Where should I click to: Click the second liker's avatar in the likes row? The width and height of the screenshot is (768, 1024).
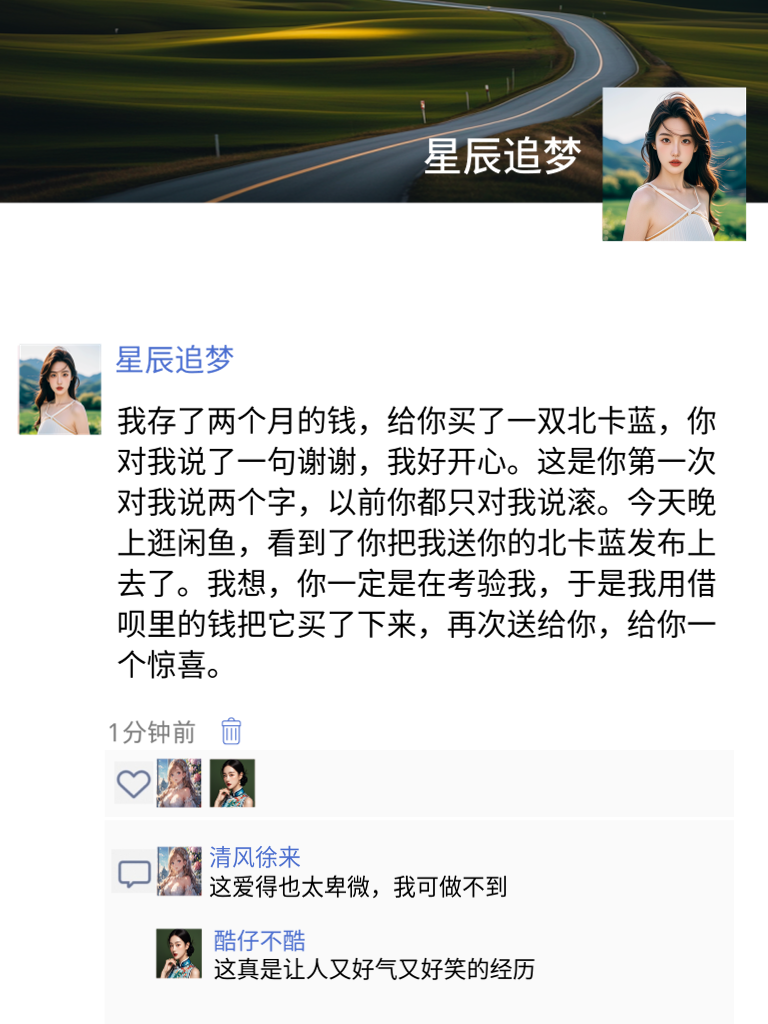(232, 785)
